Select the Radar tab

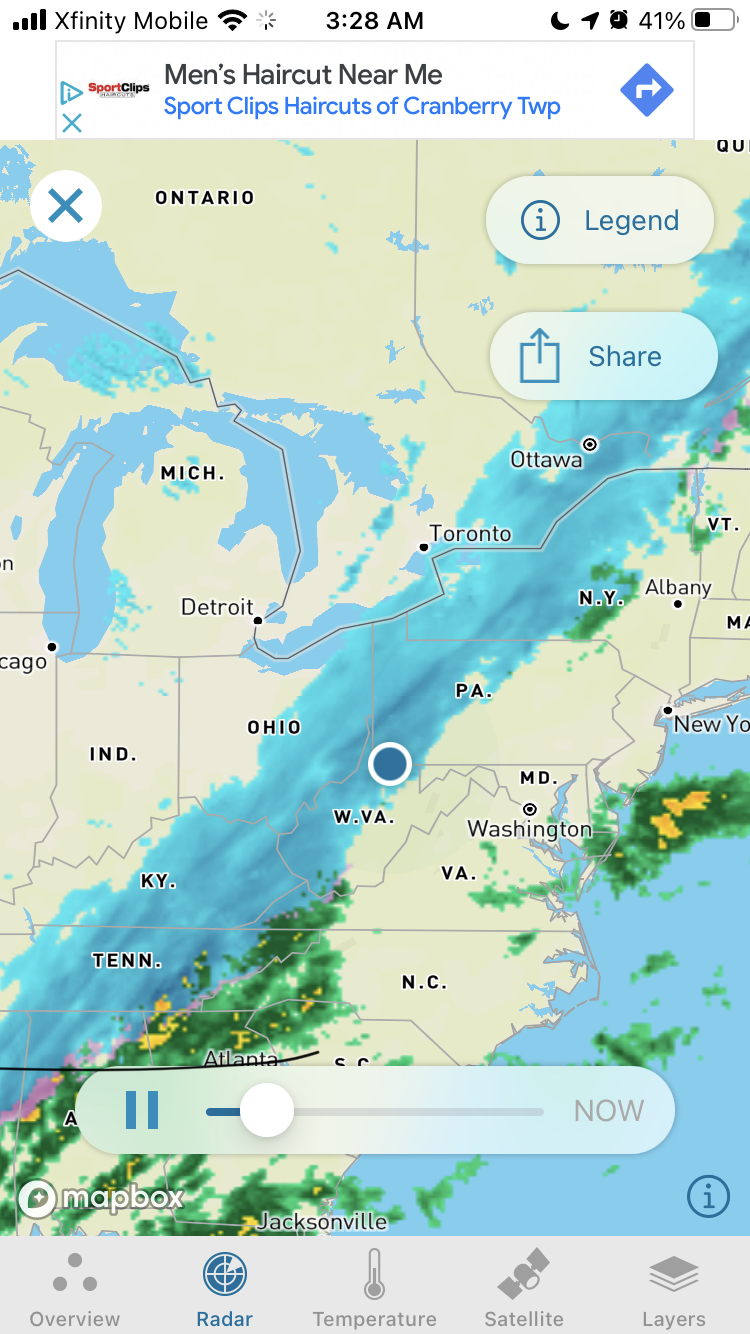(225, 1290)
